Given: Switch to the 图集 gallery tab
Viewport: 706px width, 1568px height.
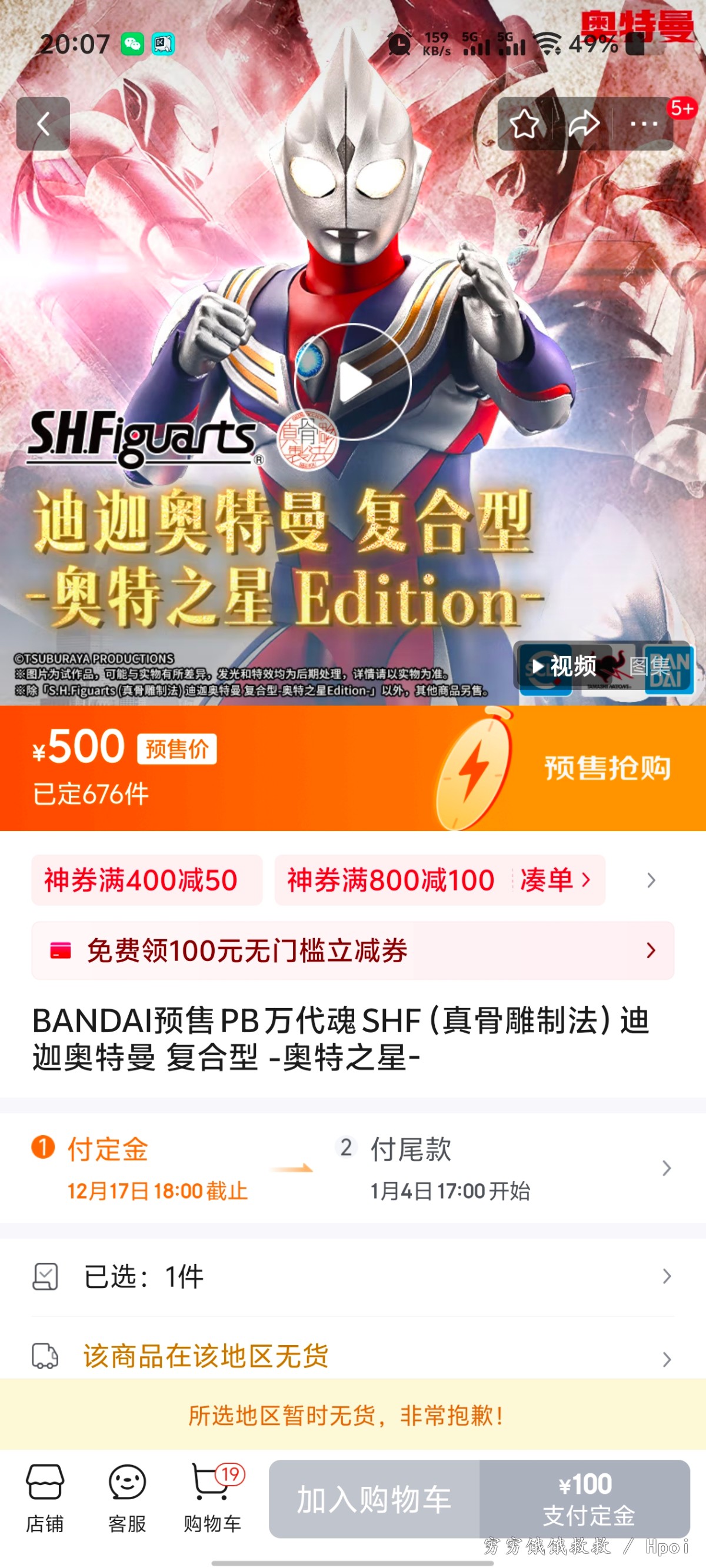Looking at the screenshot, I should pyautogui.click(x=650, y=666).
